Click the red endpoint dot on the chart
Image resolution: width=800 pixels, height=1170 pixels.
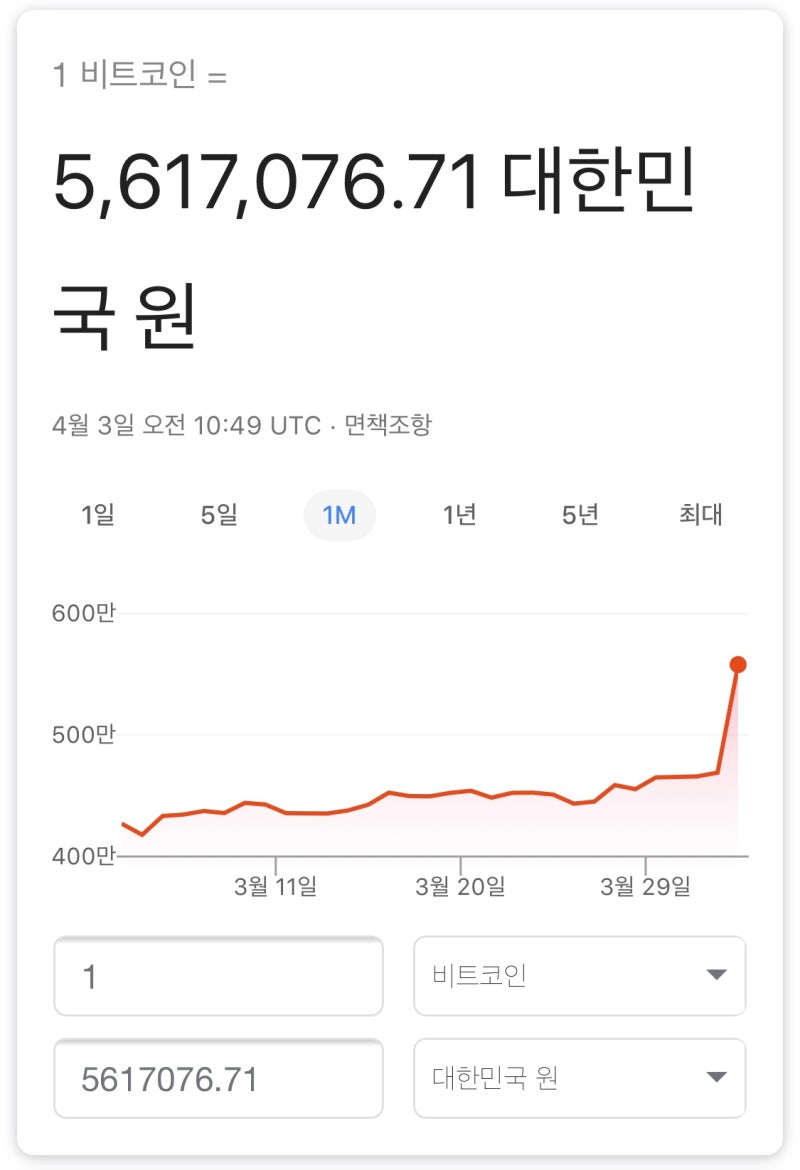coord(739,663)
